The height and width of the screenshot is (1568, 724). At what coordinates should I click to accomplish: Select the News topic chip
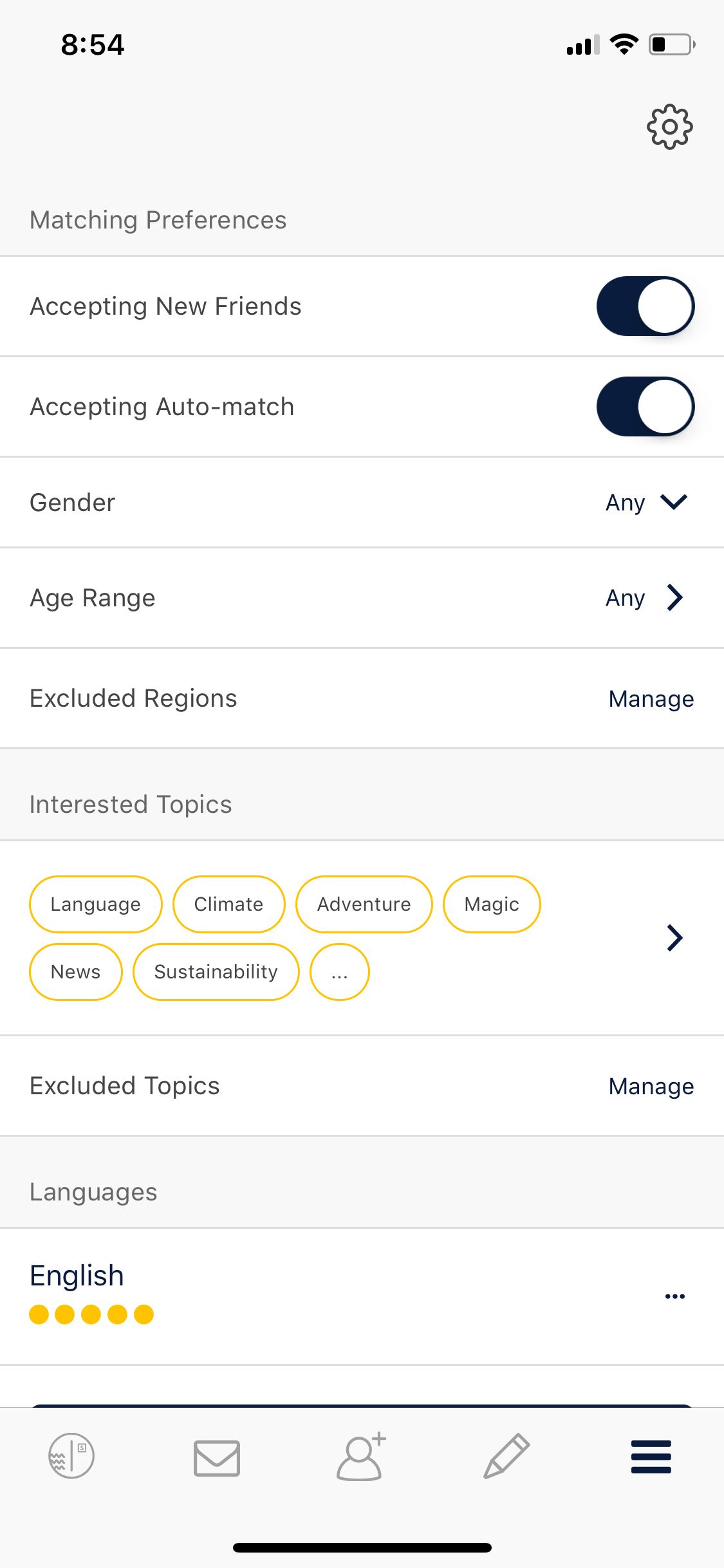click(x=76, y=972)
